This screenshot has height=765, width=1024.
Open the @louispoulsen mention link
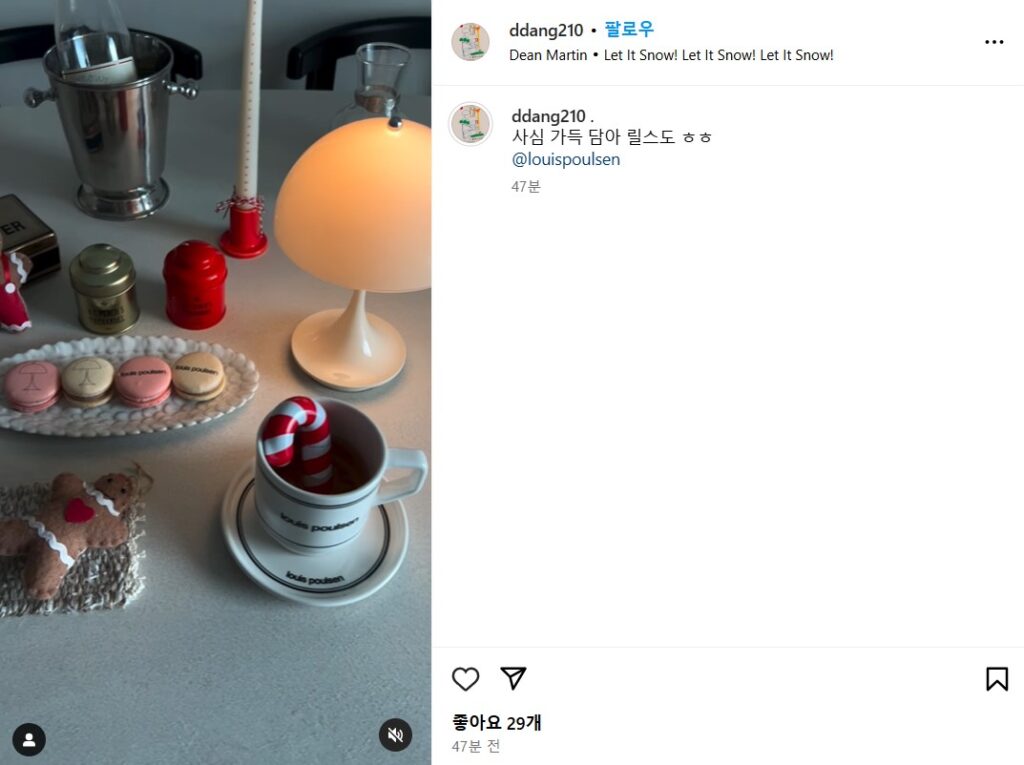(x=565, y=160)
